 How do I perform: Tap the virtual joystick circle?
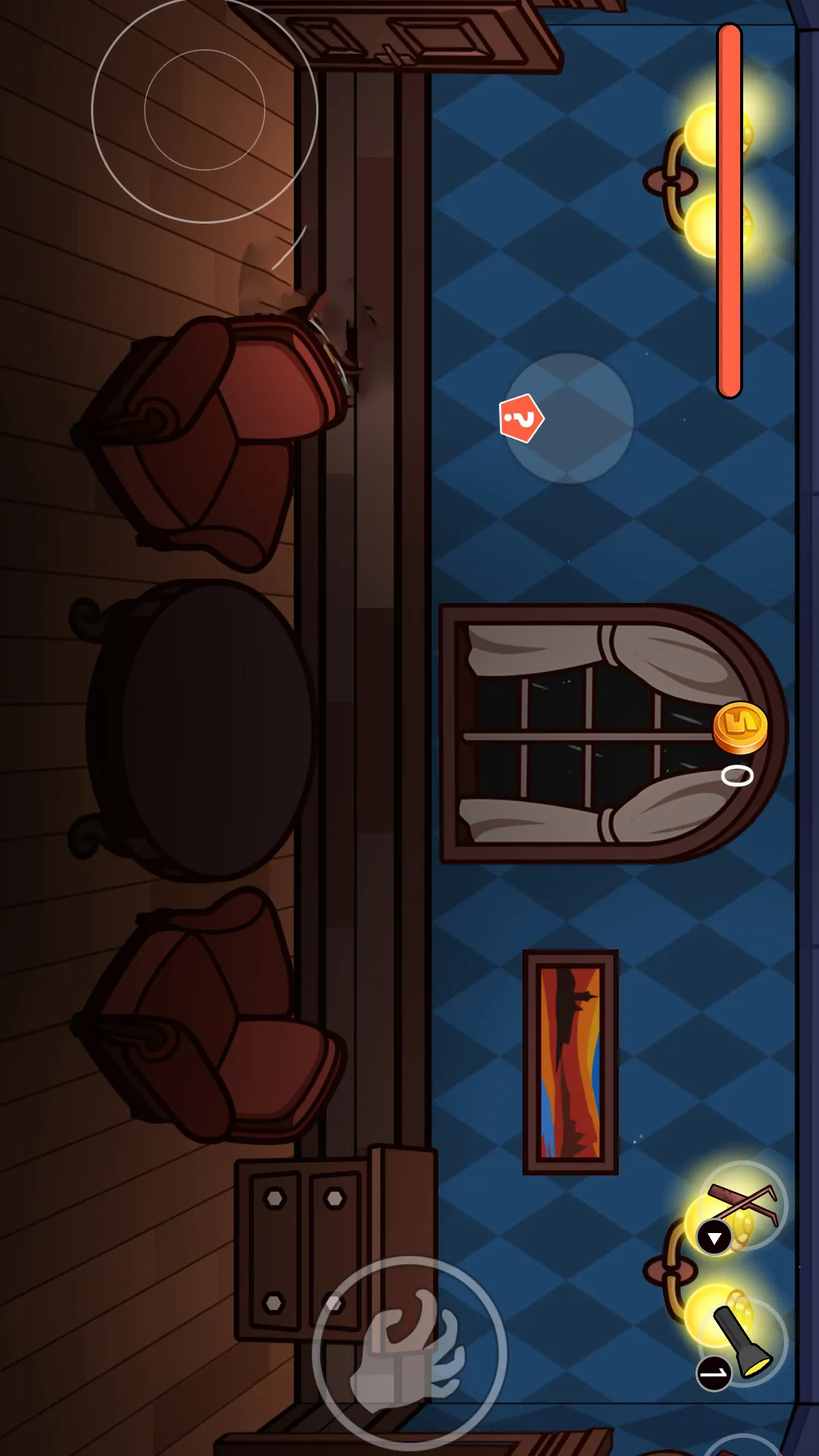click(205, 110)
